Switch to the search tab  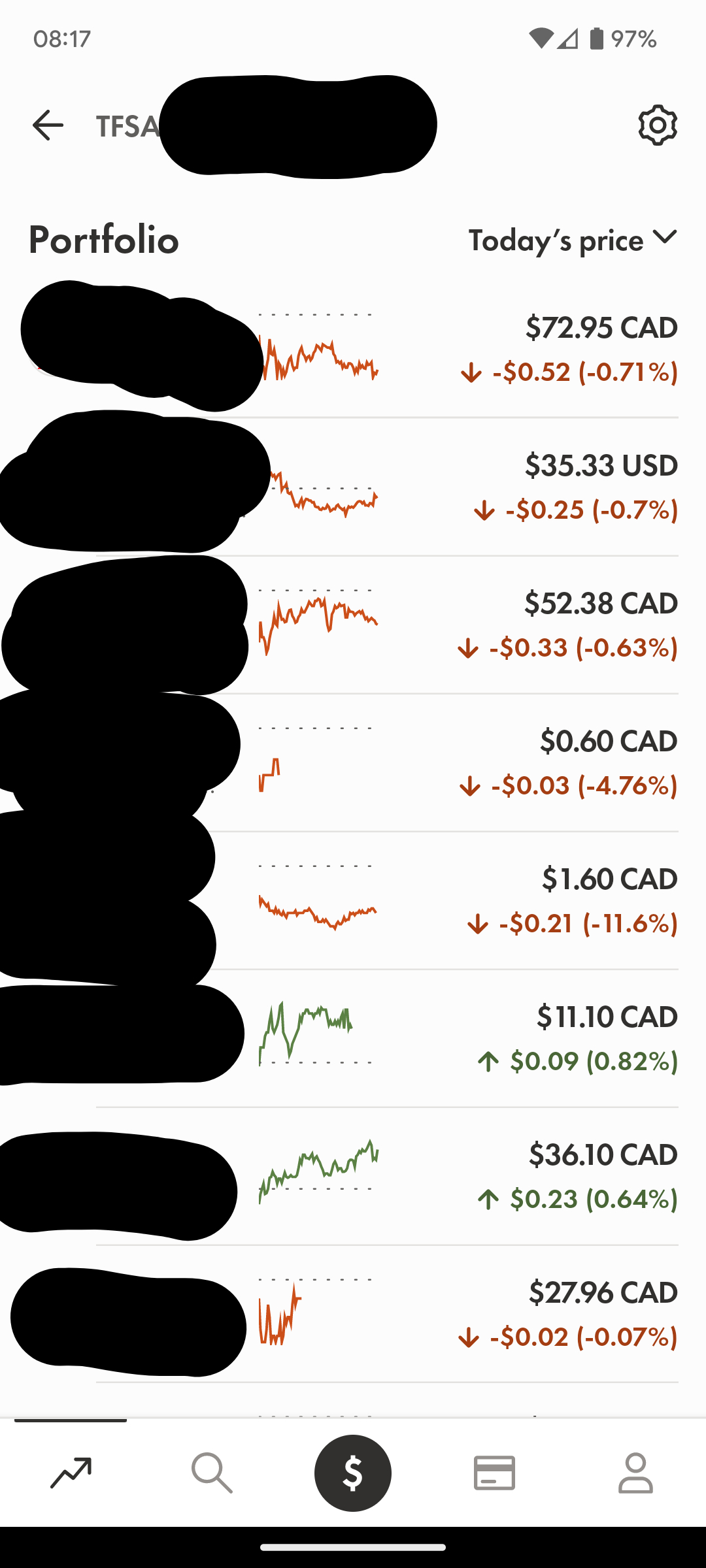tap(212, 1473)
